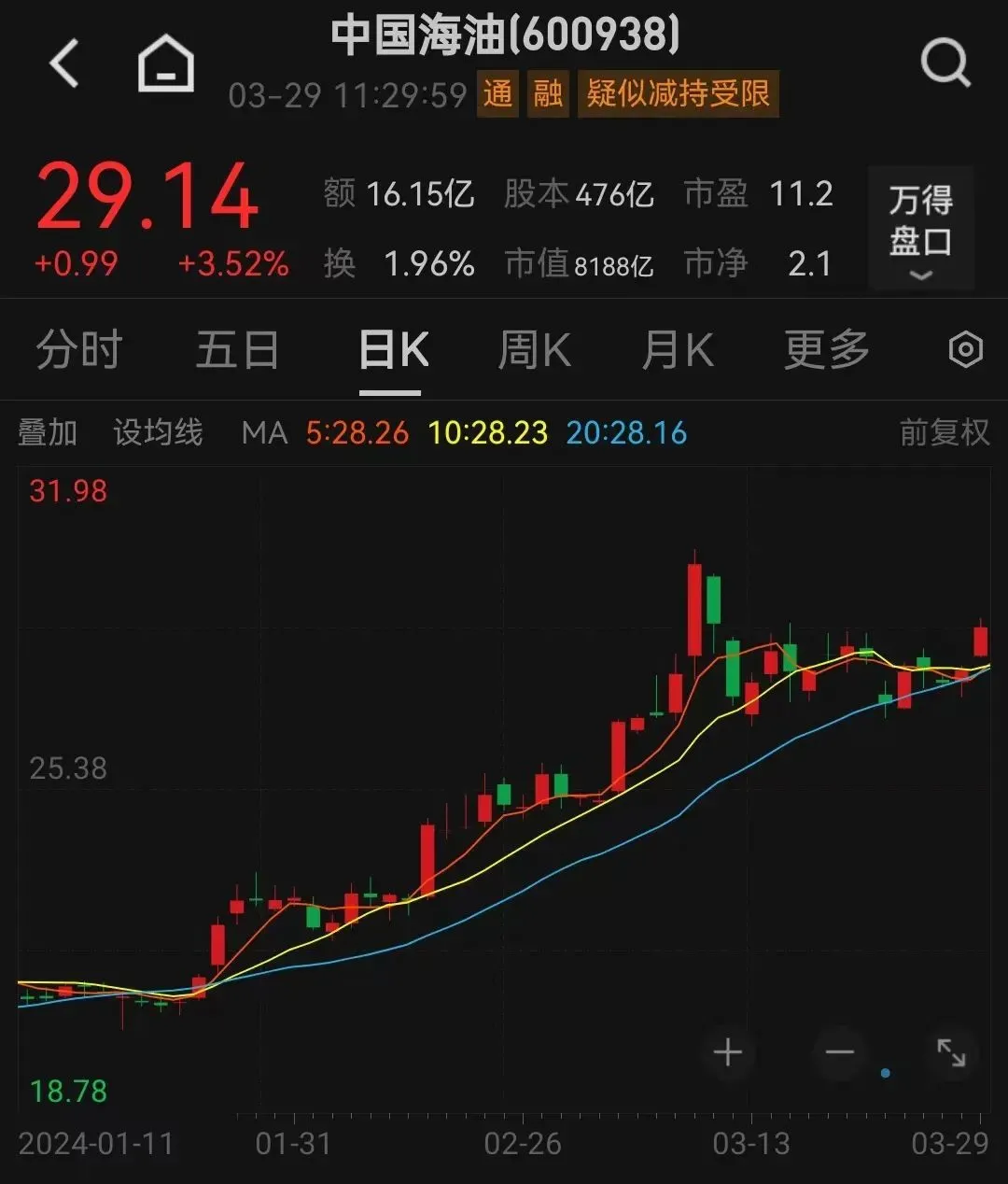This screenshot has width=1008, height=1184.
Task: Zoom out using the minus icon on chart
Action: (x=839, y=1052)
